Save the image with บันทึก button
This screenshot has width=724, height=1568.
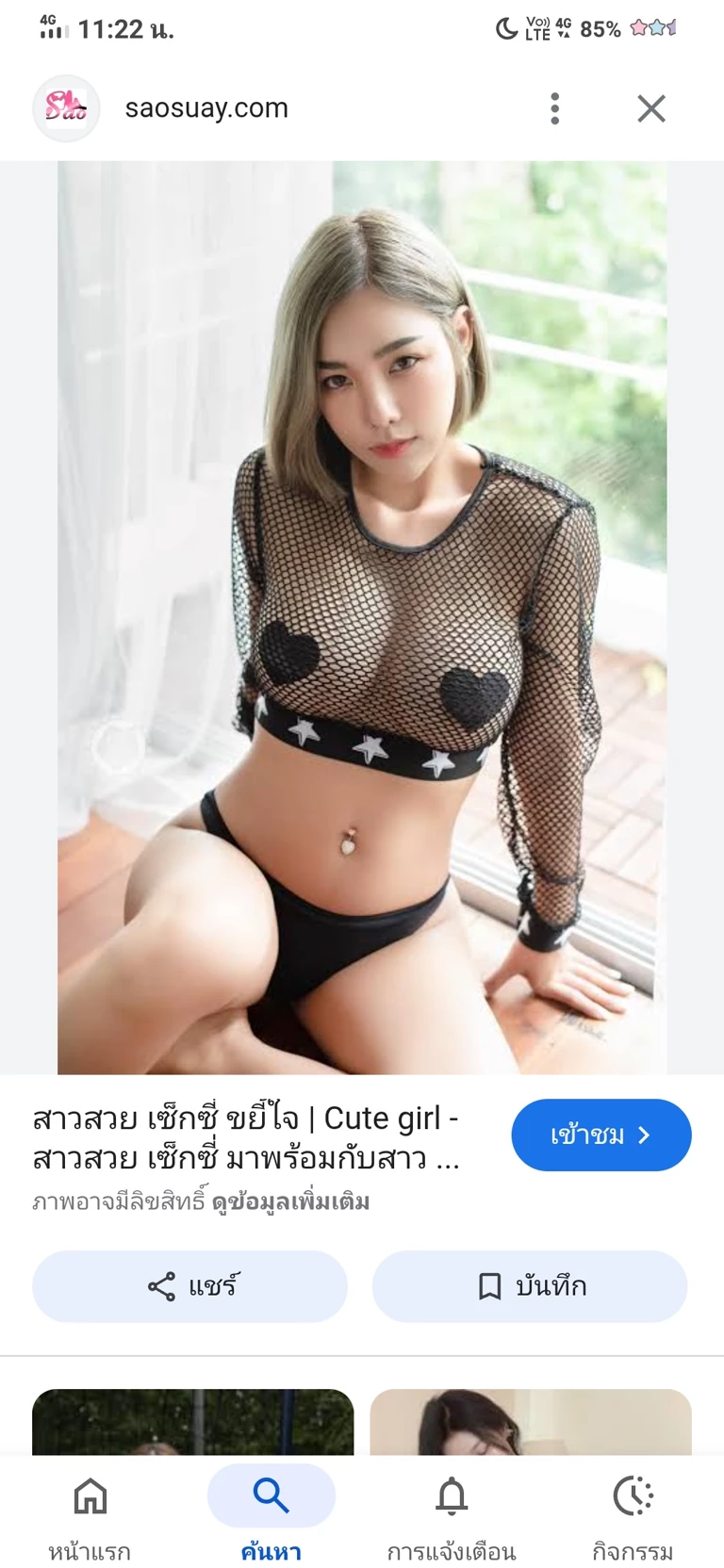[530, 1285]
